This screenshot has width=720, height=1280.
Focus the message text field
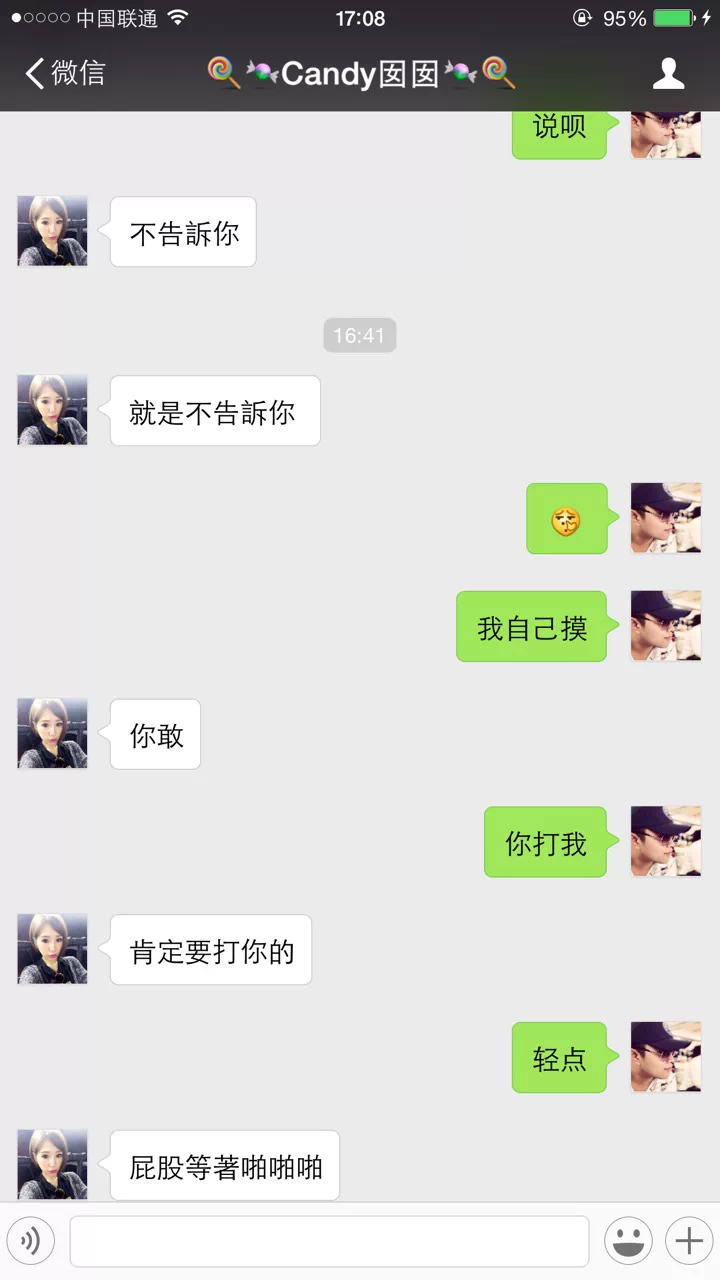point(328,1241)
